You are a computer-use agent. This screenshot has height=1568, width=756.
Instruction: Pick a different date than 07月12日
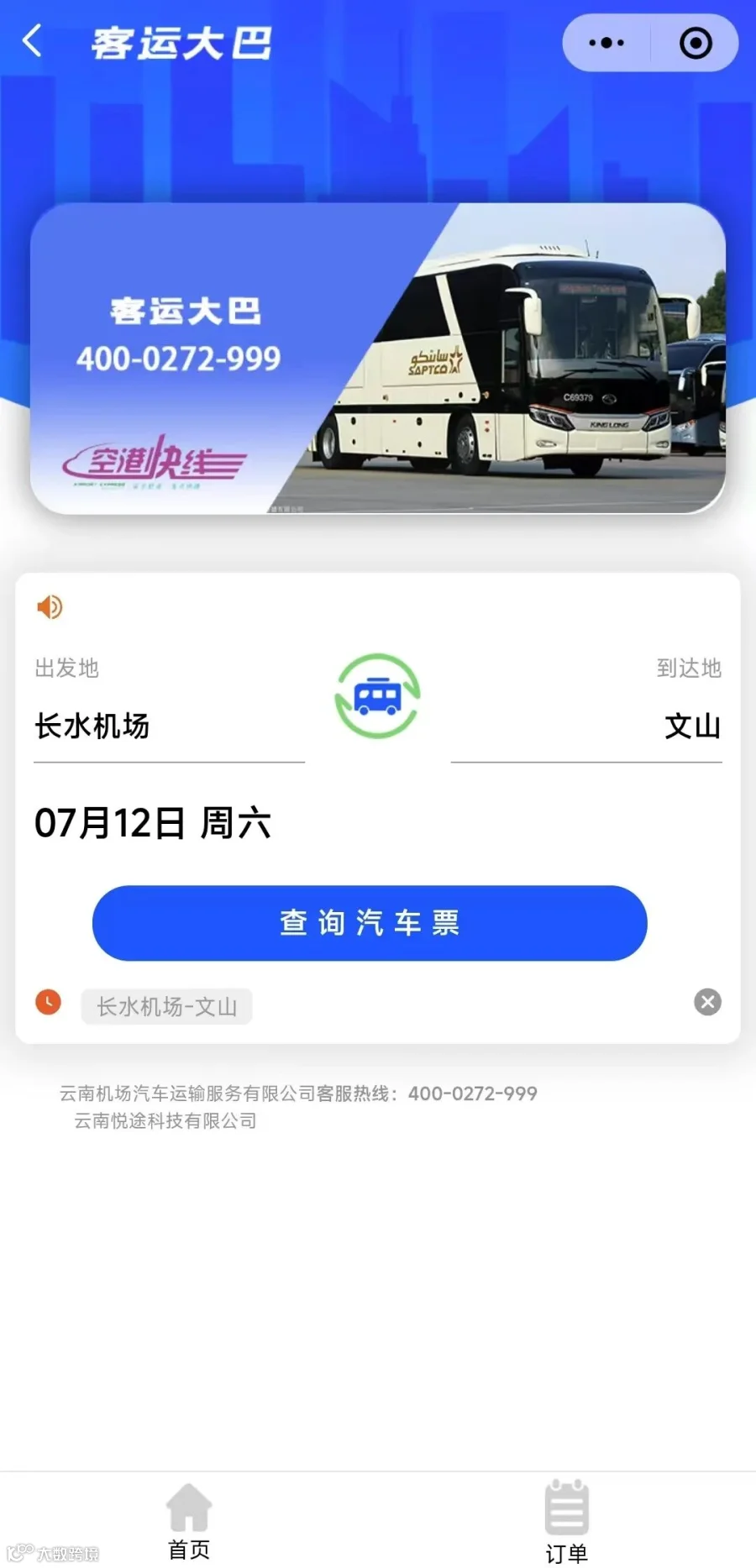click(x=153, y=823)
